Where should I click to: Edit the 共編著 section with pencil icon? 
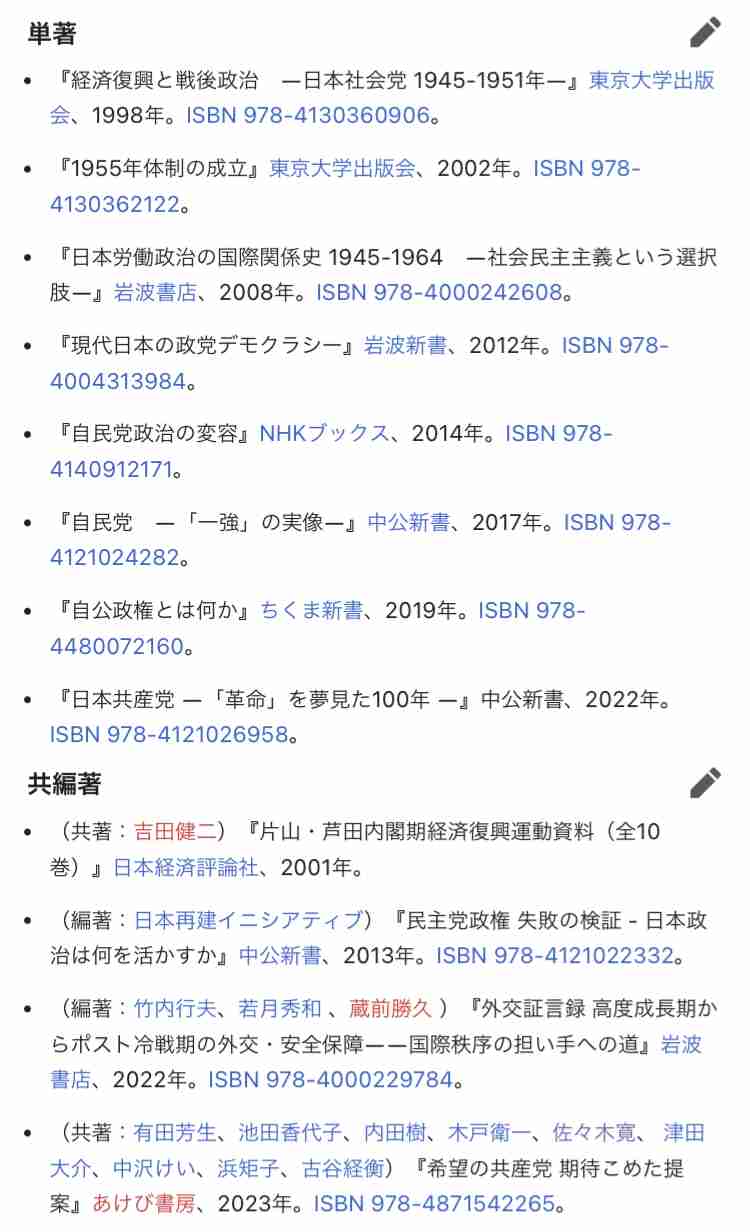pyautogui.click(x=705, y=783)
